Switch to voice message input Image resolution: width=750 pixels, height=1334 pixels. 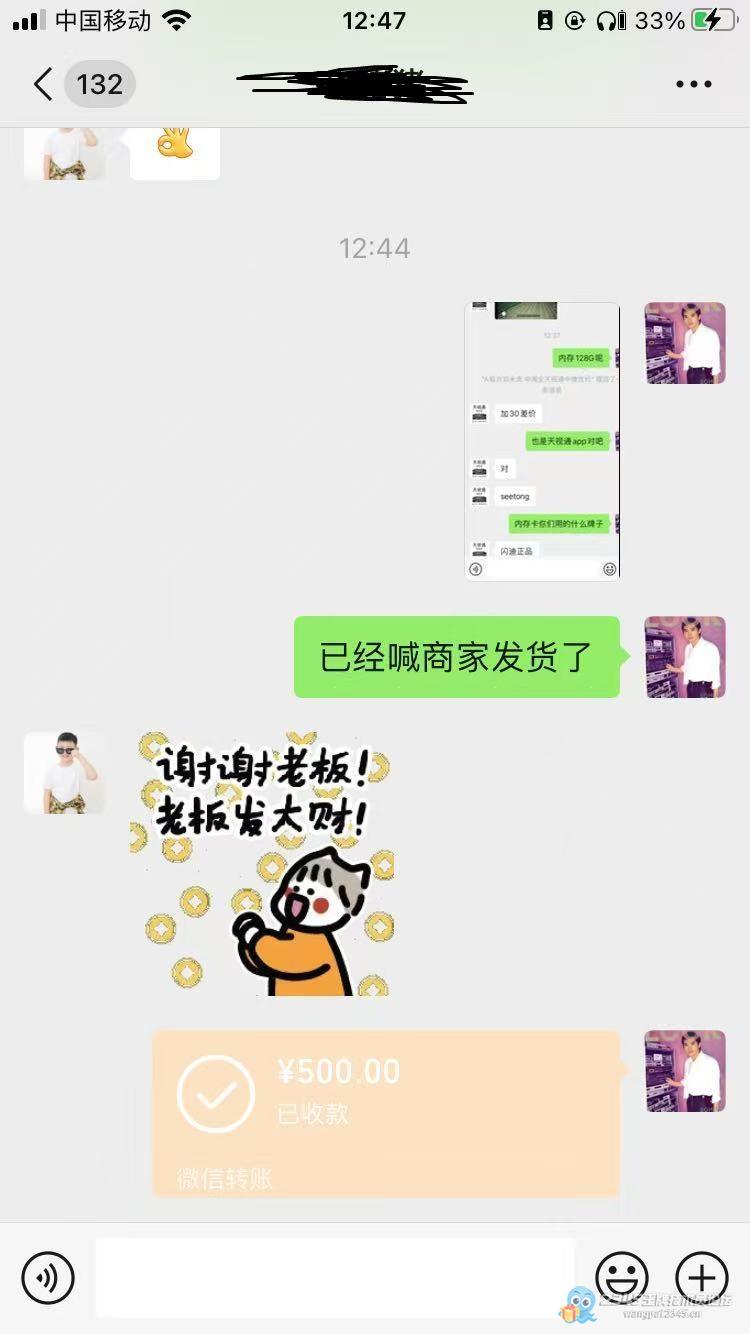48,1277
